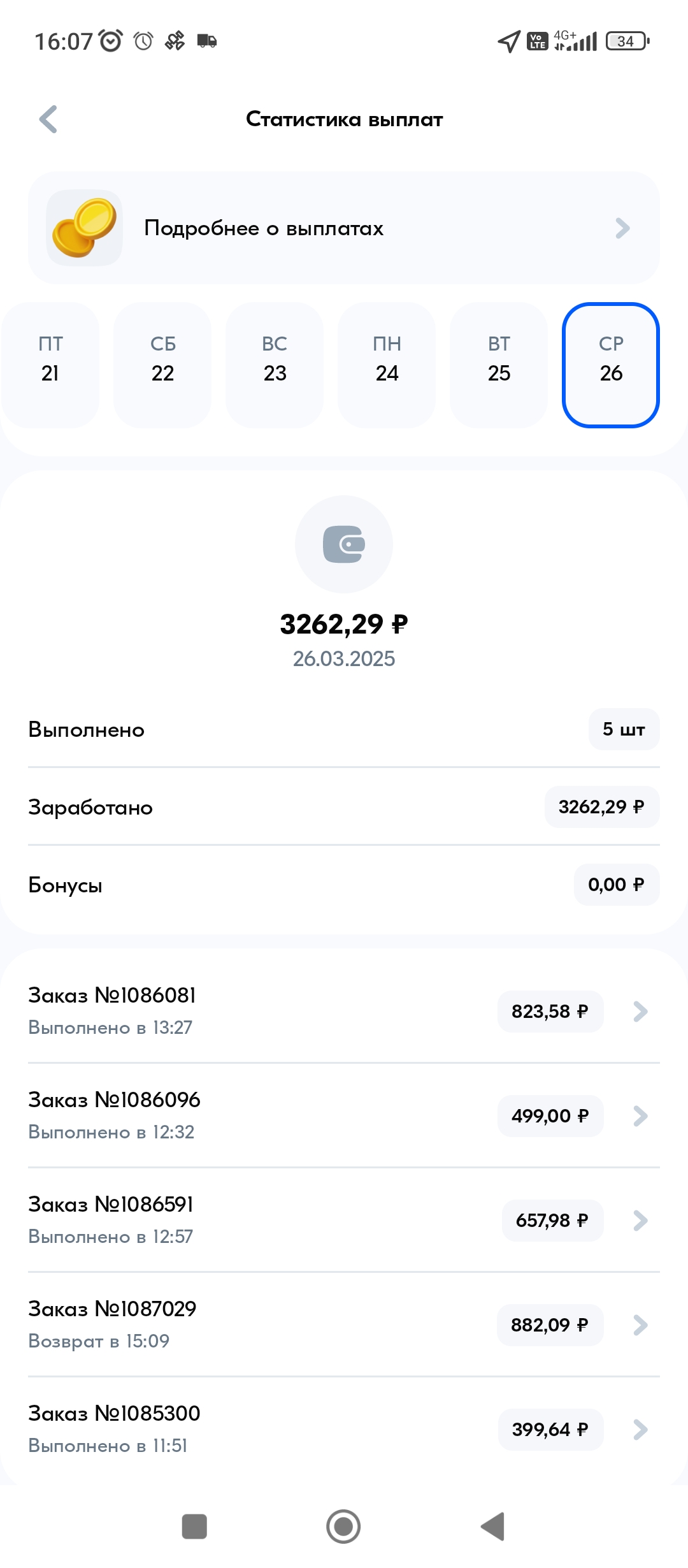Open recent apps from navigation bar
Screen dimensions: 688x1568
[x=194, y=1527]
